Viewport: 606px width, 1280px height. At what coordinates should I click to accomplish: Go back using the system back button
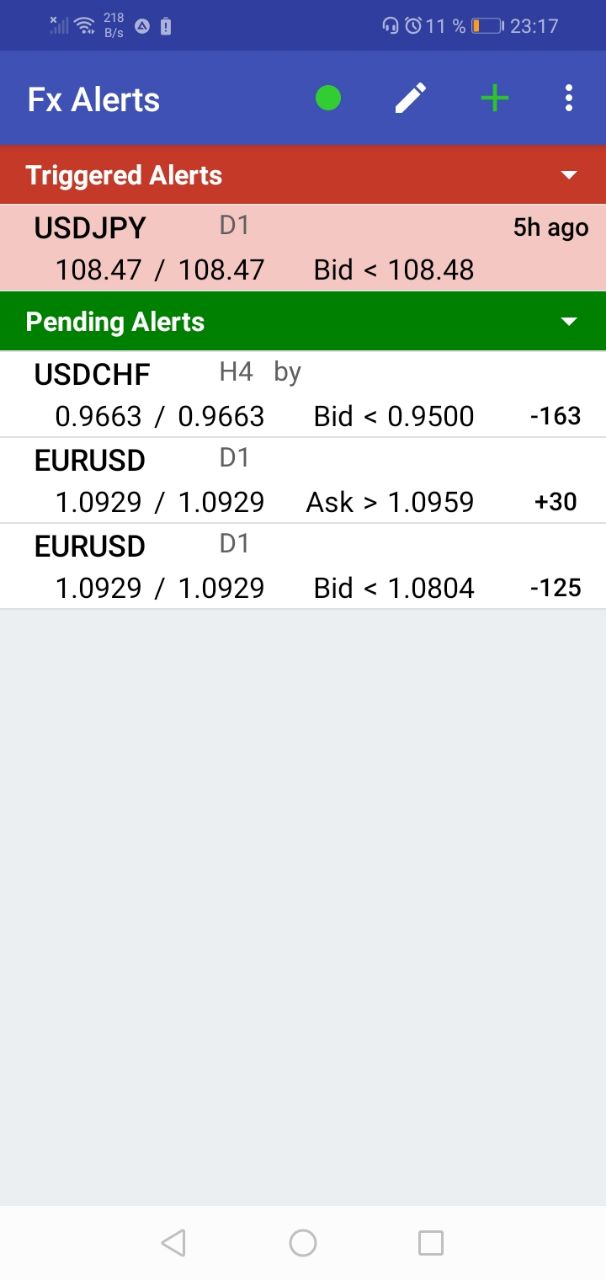coord(173,1242)
